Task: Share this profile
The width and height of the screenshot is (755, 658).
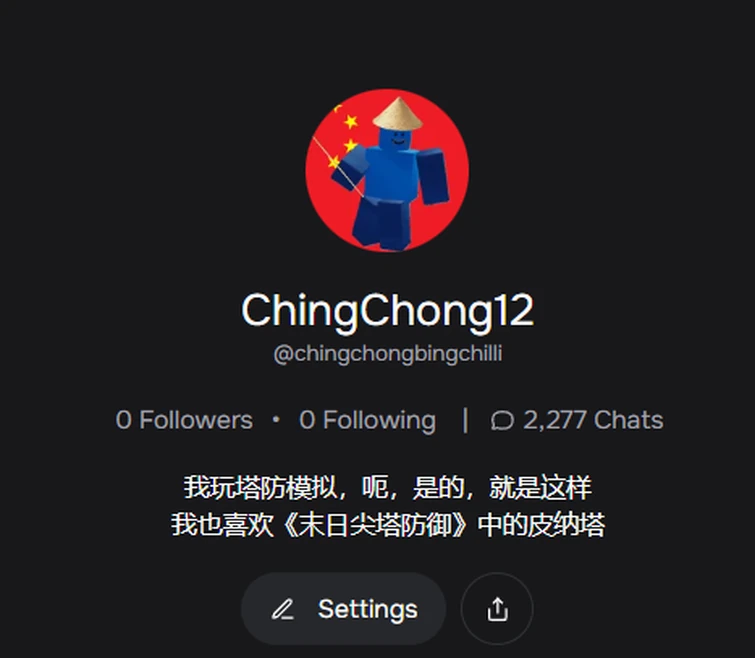Action: (x=497, y=609)
